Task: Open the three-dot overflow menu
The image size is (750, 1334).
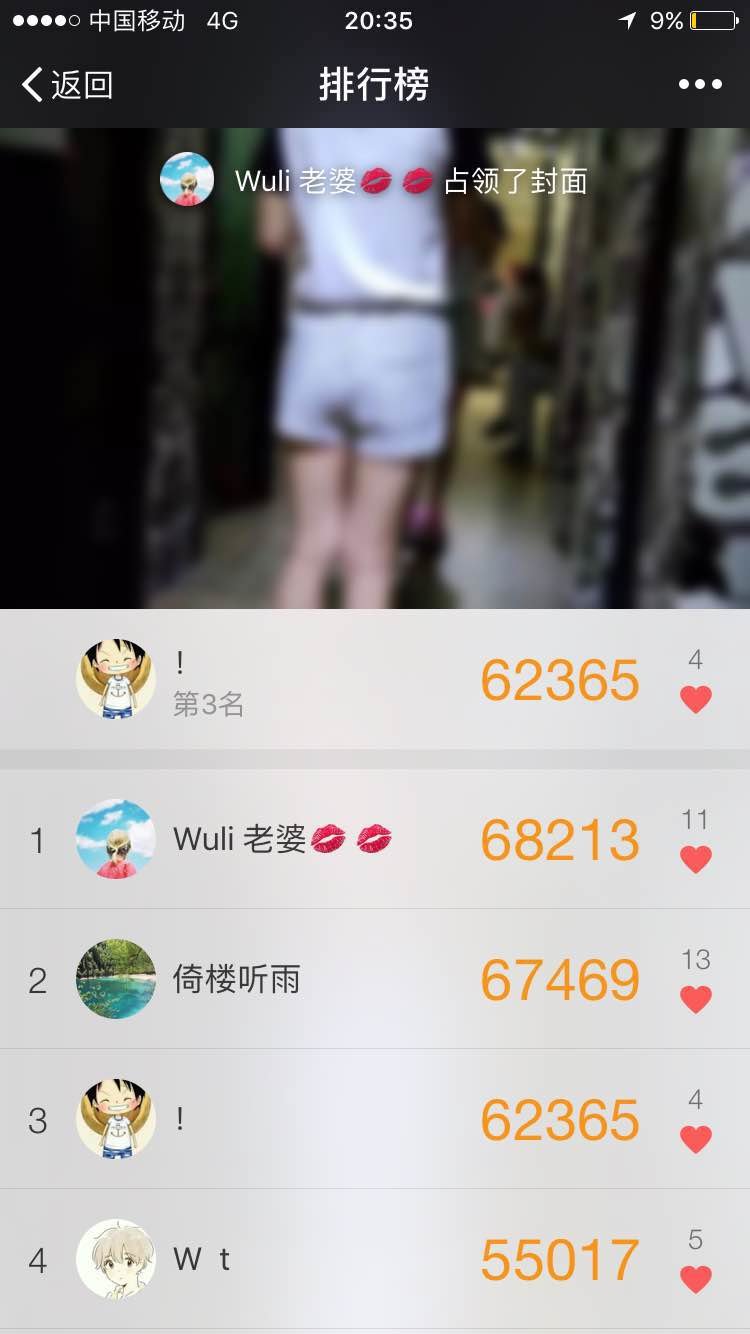Action: pos(700,85)
